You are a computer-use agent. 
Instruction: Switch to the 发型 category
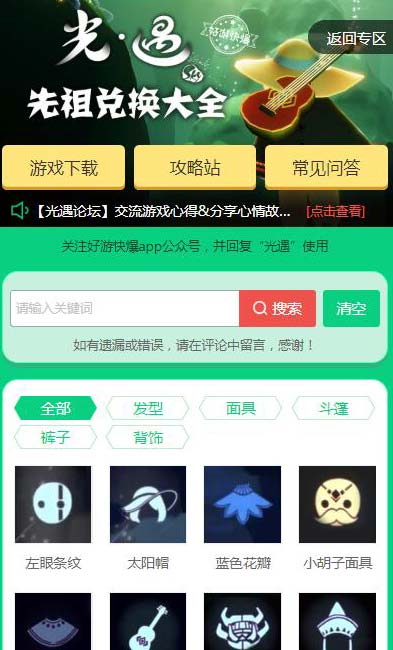click(x=148, y=408)
